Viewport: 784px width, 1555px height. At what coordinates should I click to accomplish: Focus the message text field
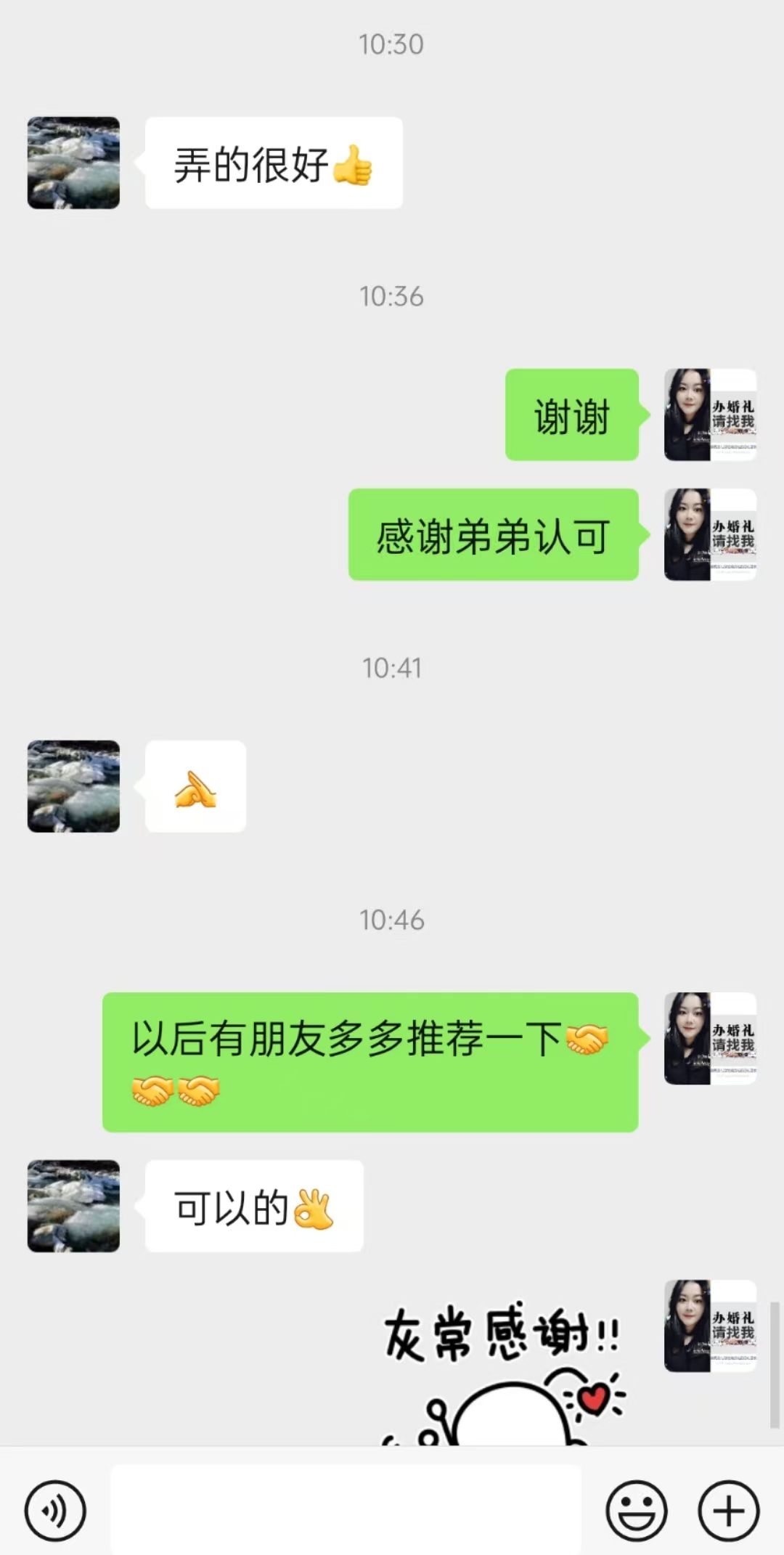(x=346, y=1511)
